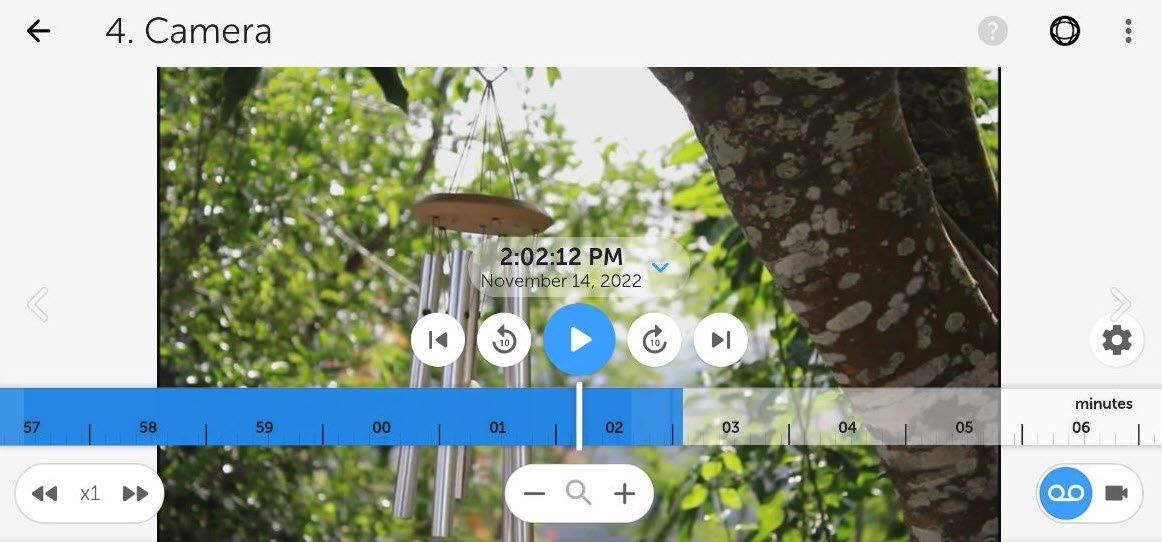Screen dimensions: 1162x542
Task: Open the overflow menu
Action: tap(1128, 31)
